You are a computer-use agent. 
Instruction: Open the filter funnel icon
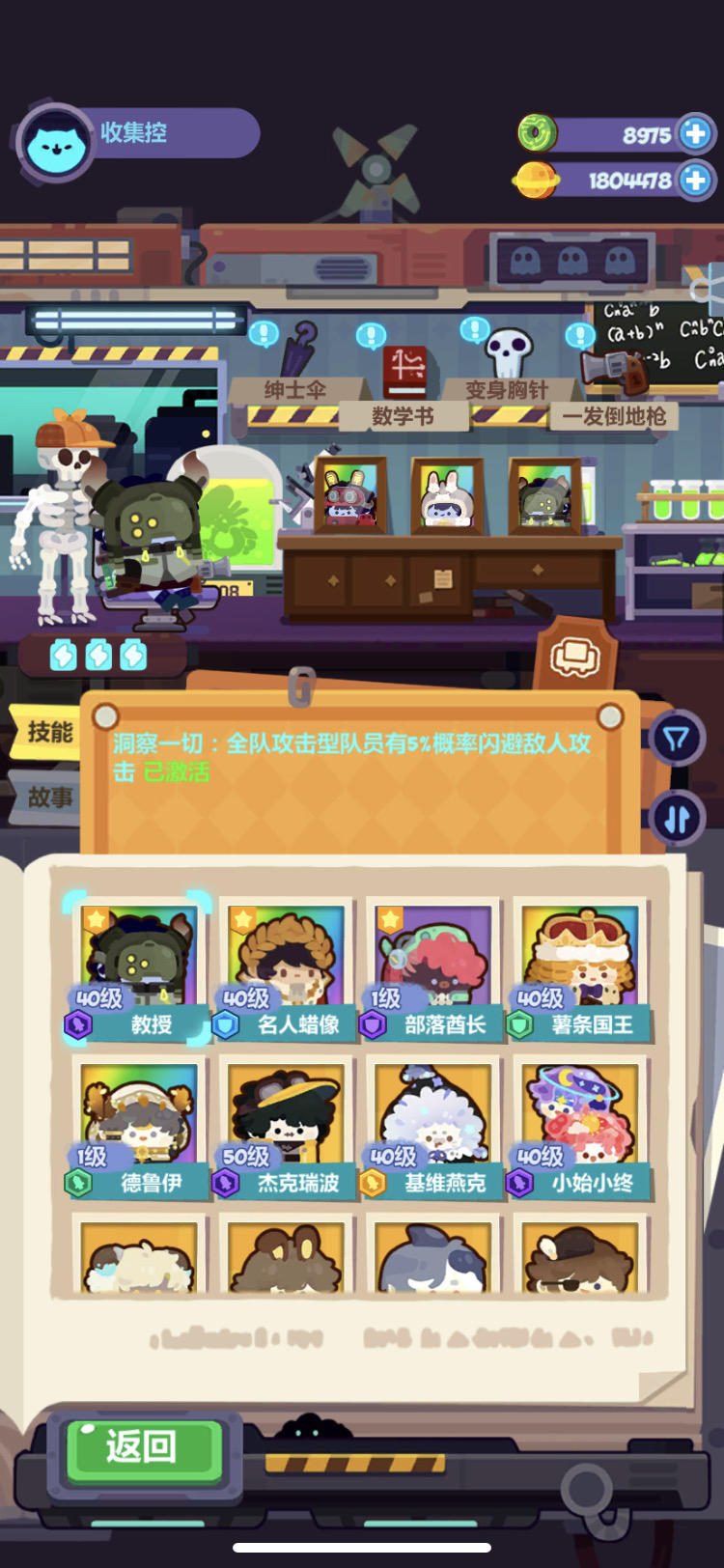tap(678, 736)
